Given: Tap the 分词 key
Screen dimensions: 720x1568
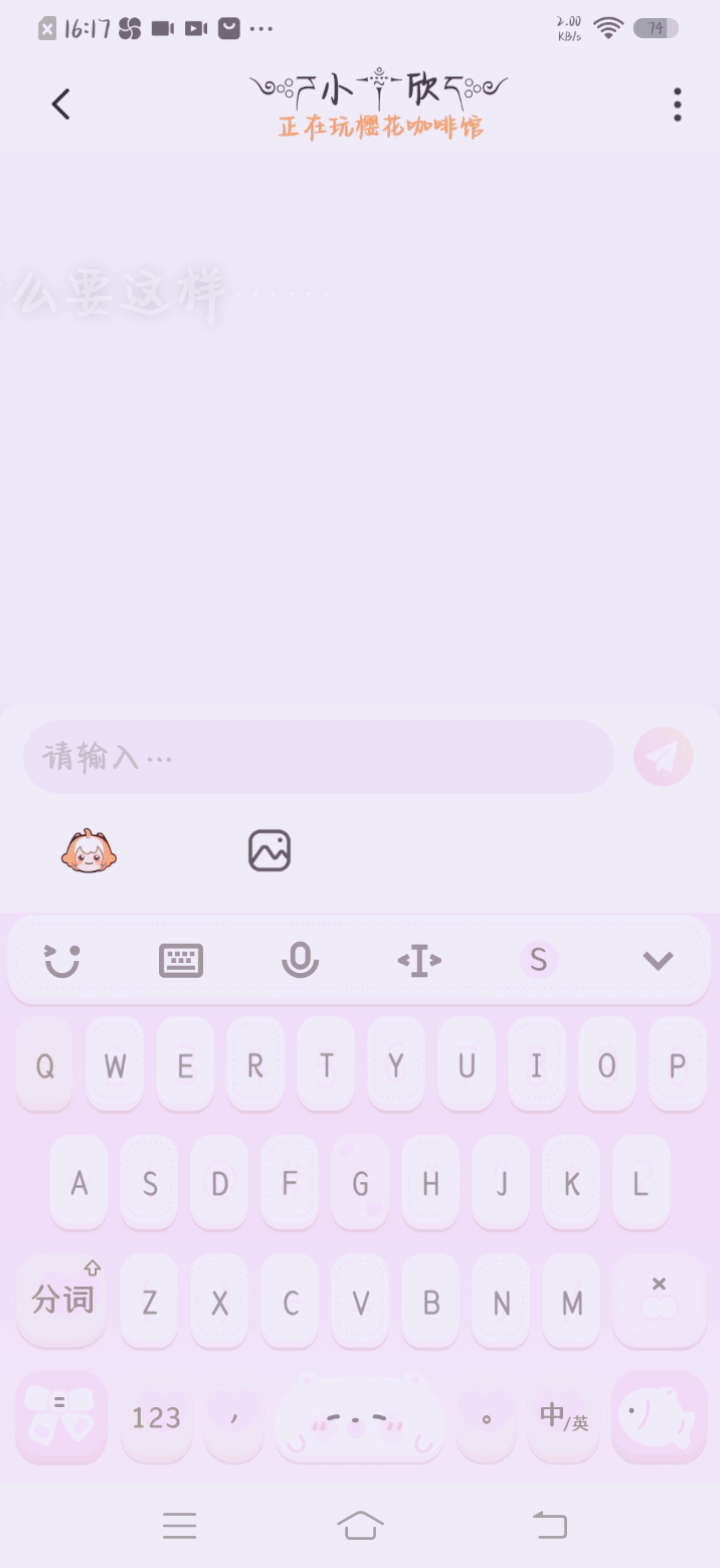Looking at the screenshot, I should [x=62, y=1300].
